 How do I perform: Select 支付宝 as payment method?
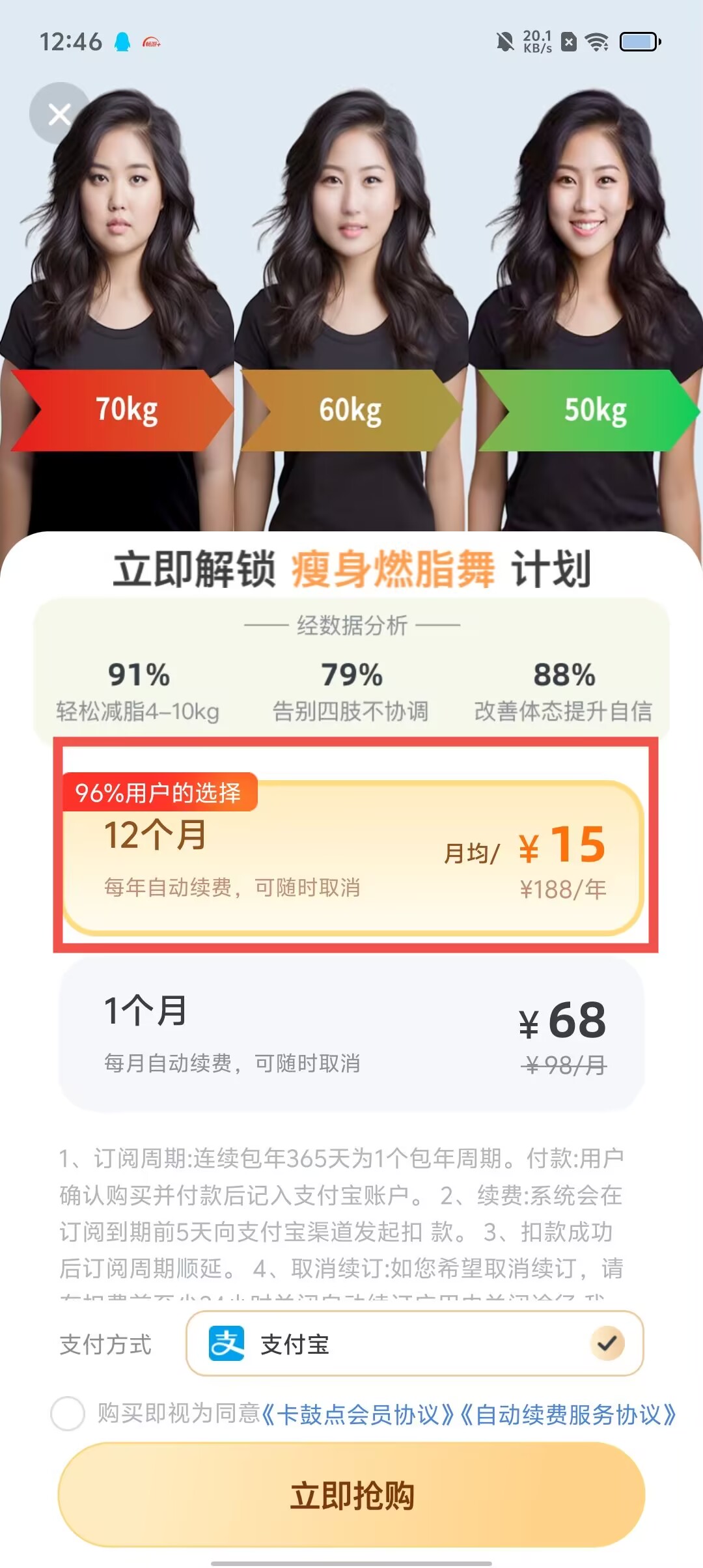[x=414, y=1343]
